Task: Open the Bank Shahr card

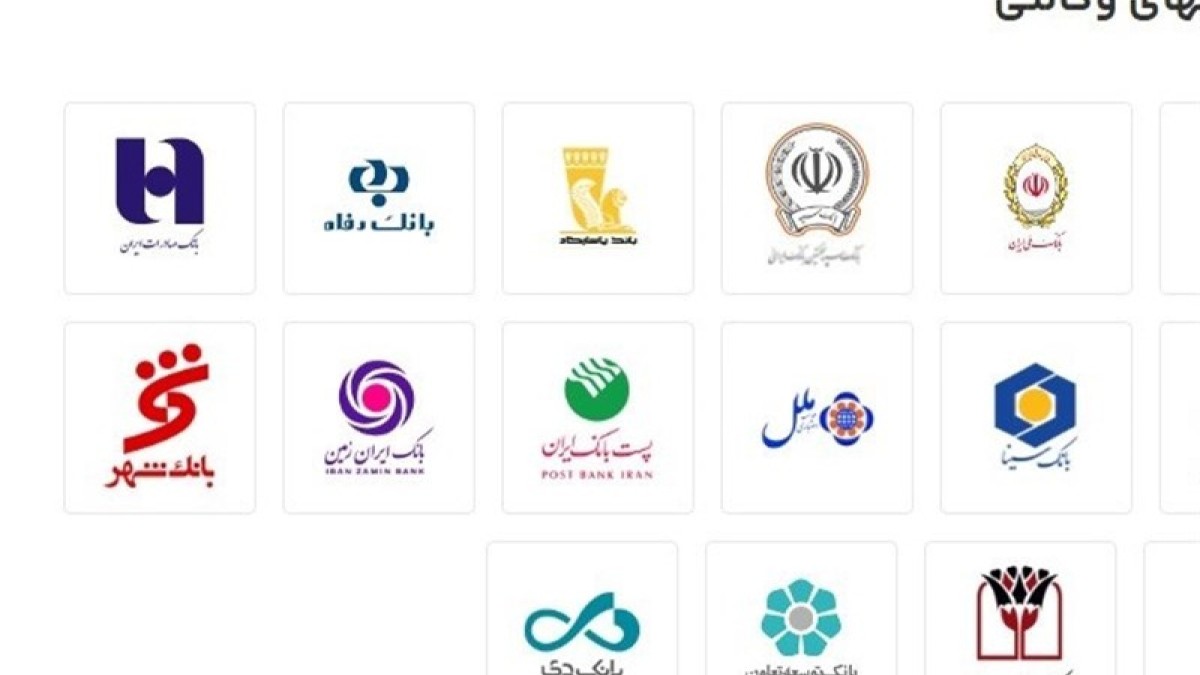Action: coord(160,417)
